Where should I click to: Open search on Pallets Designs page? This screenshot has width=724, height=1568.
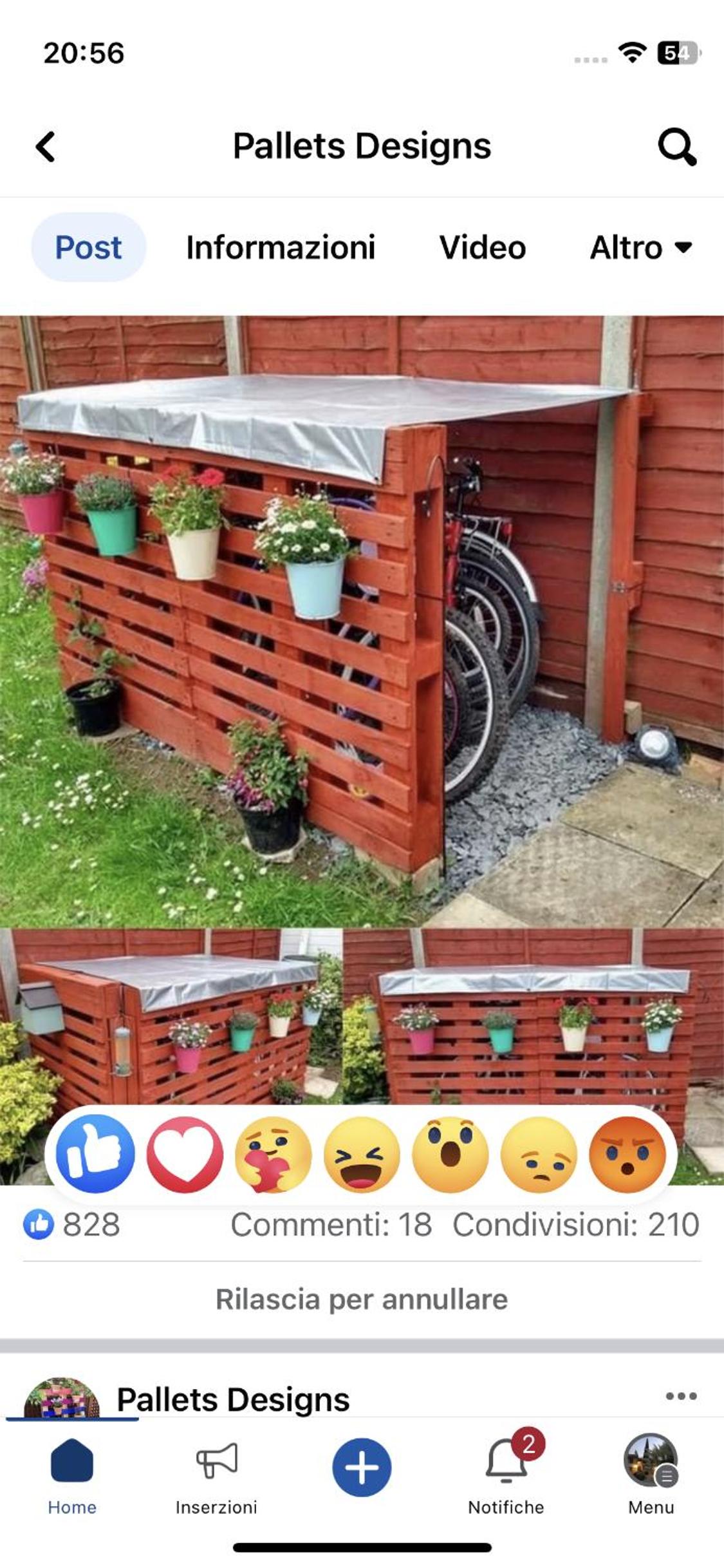click(x=677, y=147)
